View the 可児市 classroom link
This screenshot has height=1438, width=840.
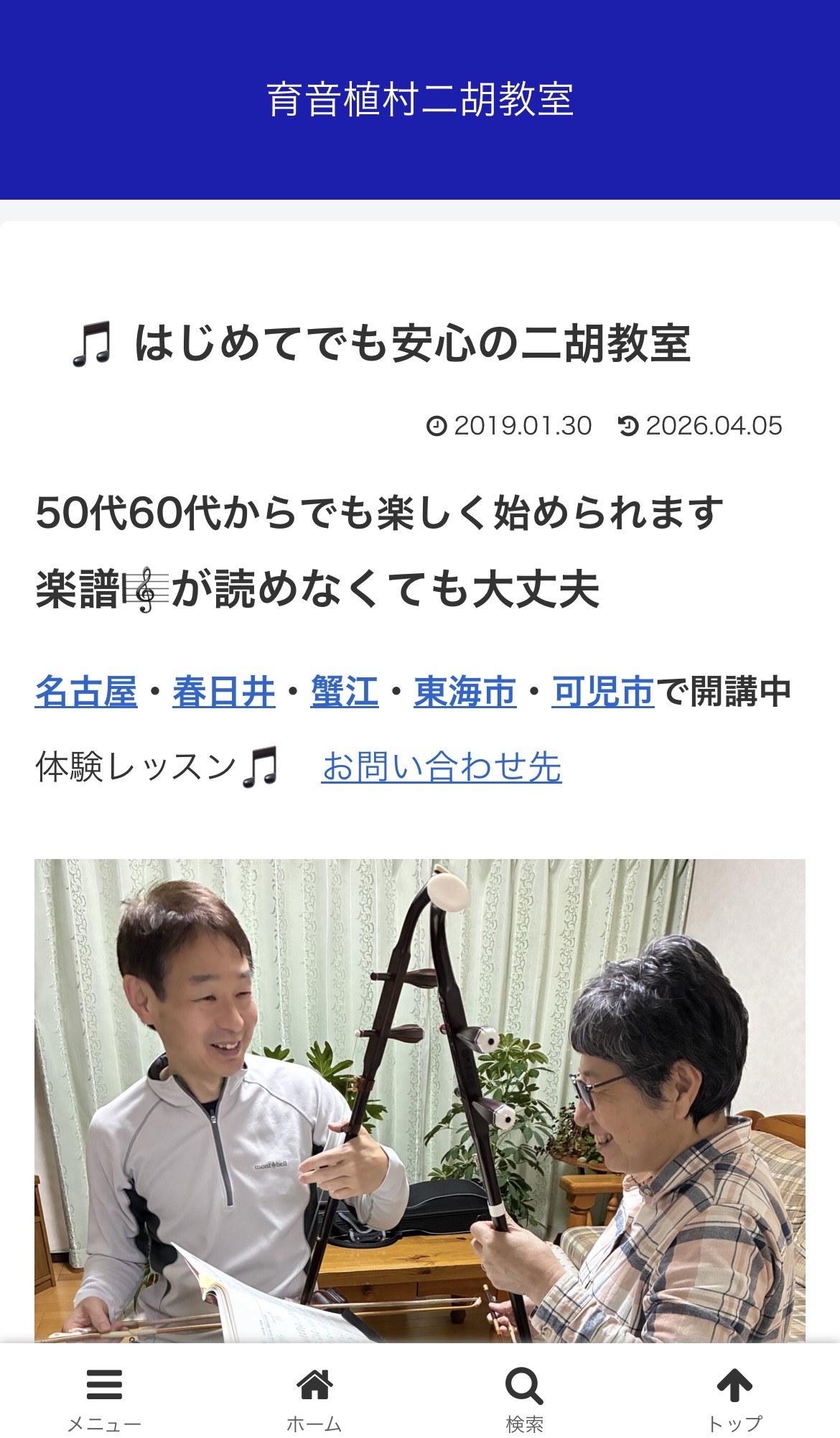(602, 692)
